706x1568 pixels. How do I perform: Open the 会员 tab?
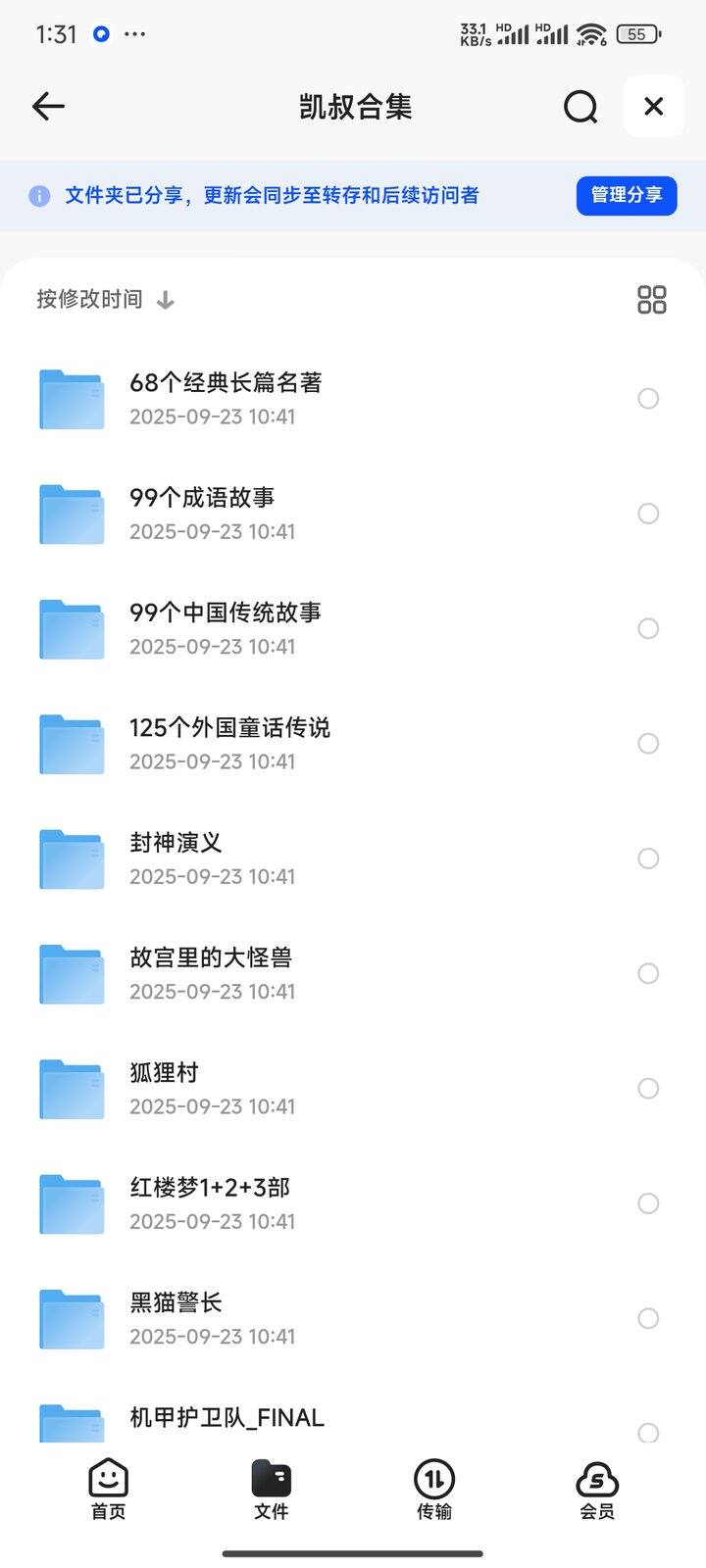596,1490
